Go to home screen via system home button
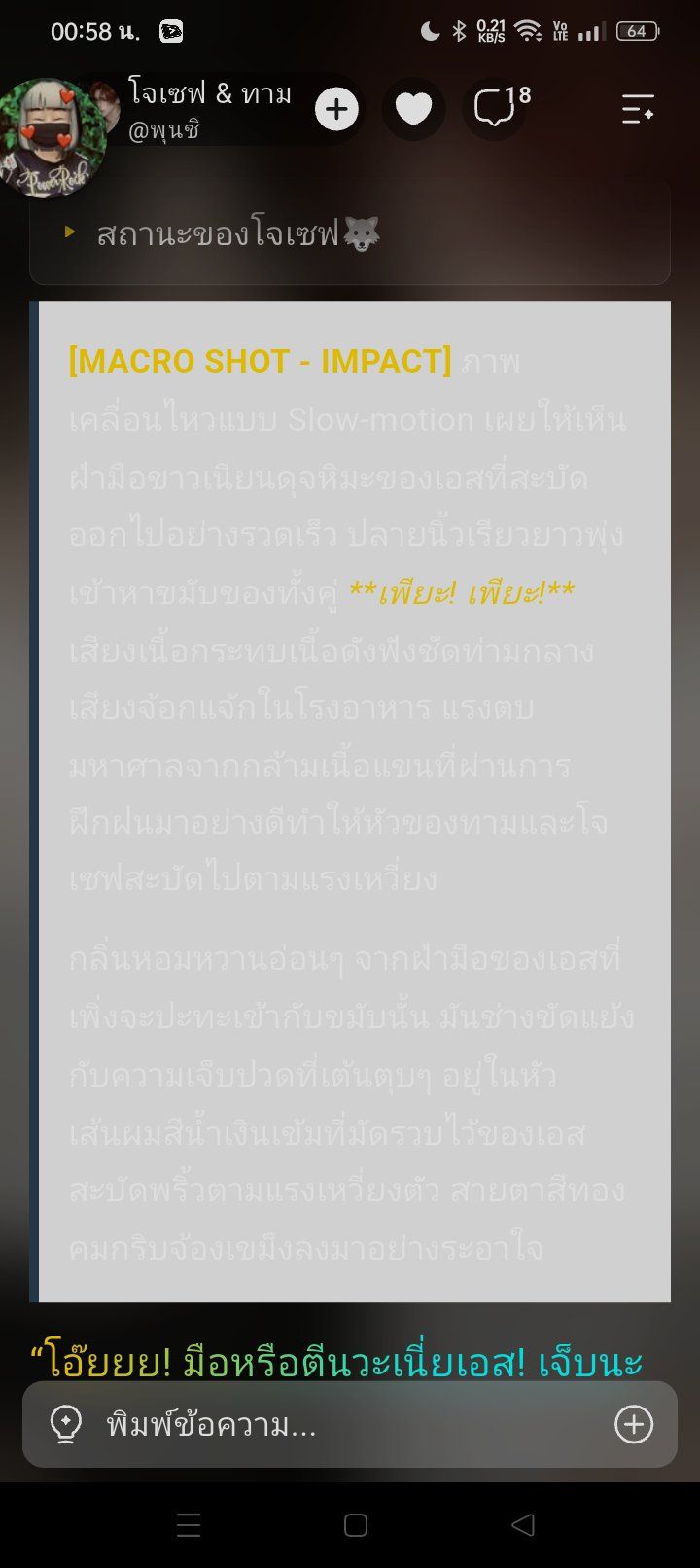The image size is (700, 1568). [356, 1524]
